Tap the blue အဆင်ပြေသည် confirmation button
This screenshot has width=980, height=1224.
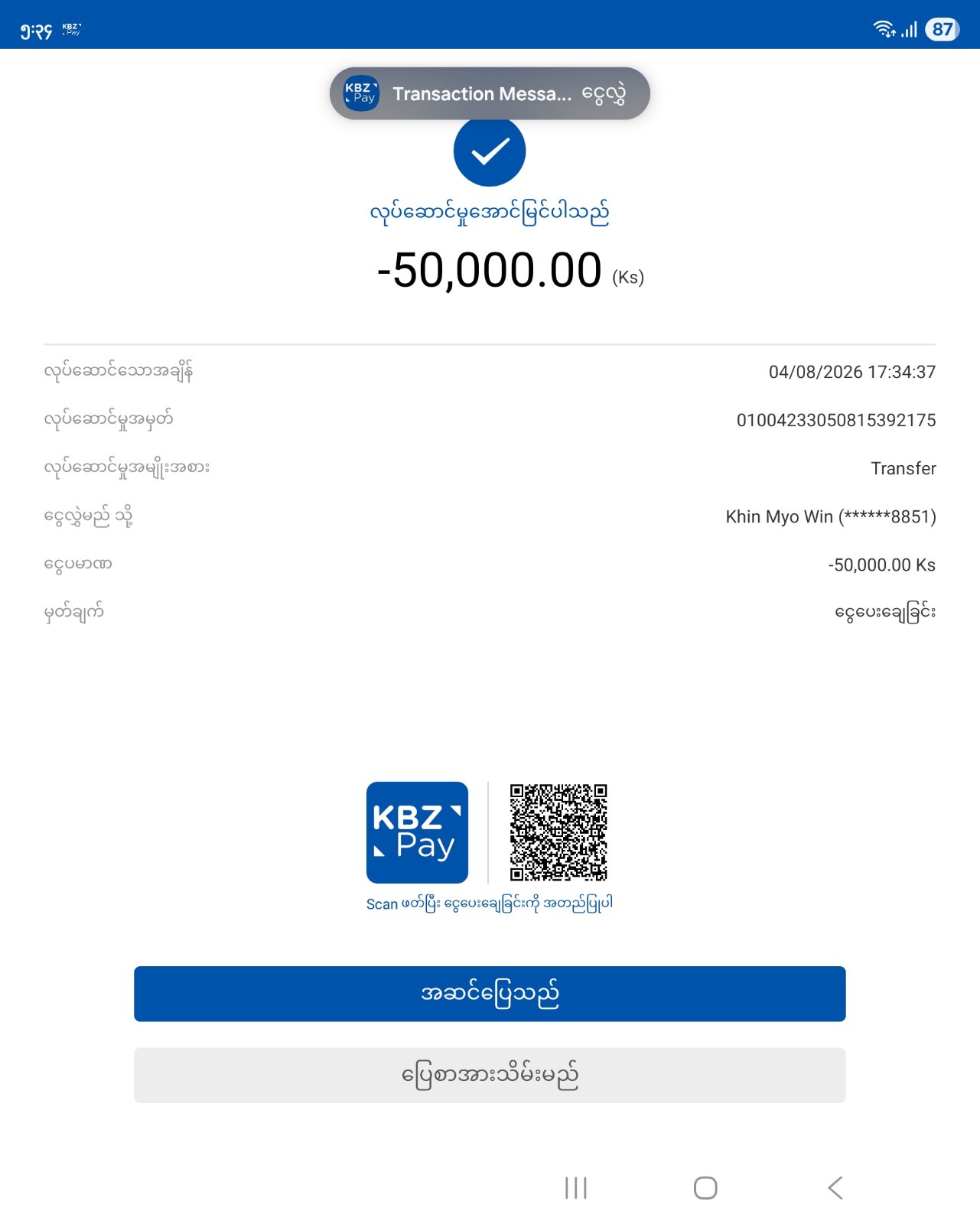[x=490, y=994]
